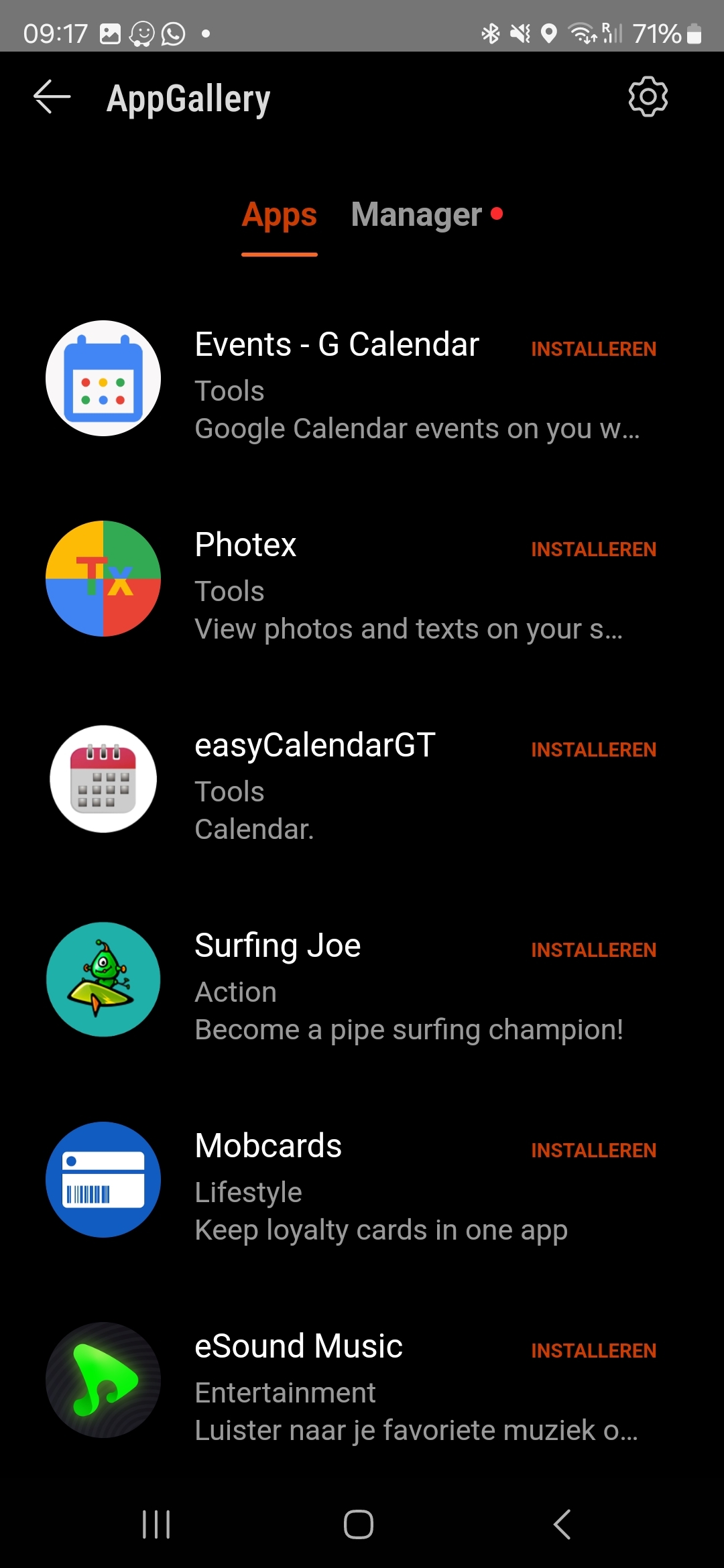Image resolution: width=724 pixels, height=1568 pixels.
Task: Open the Events - G Calendar app details
Action: pos(337,345)
